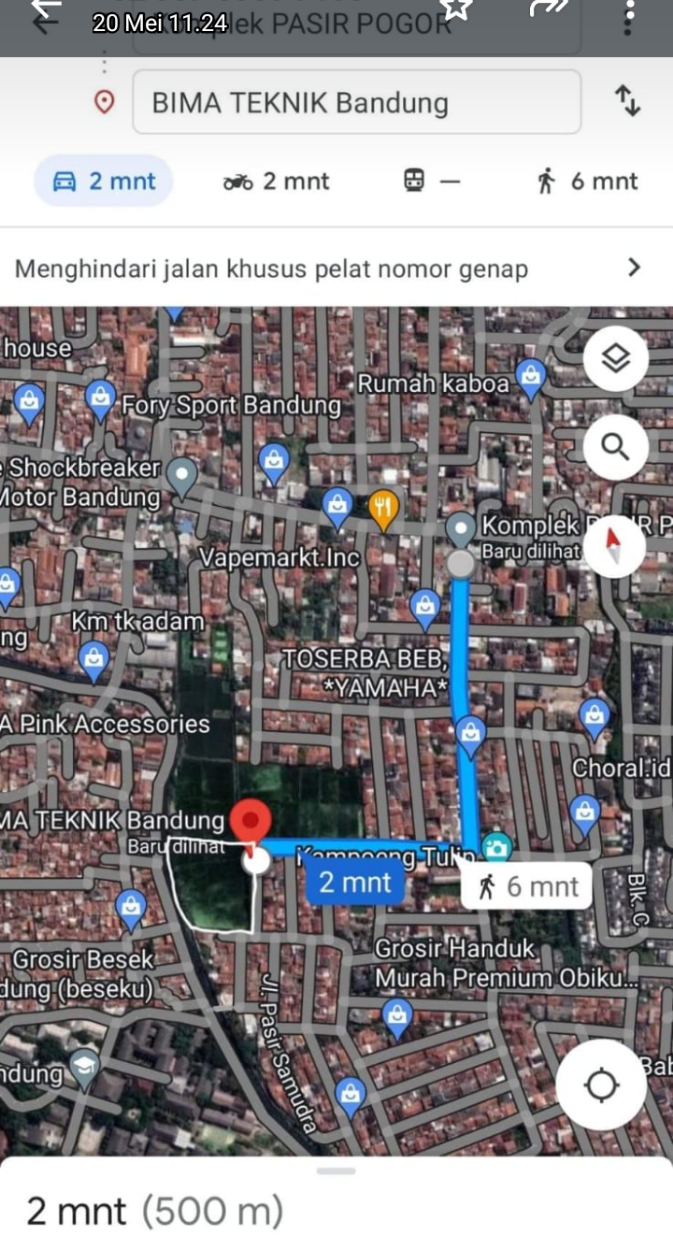This screenshot has width=673, height=1242.
Task: Tap the Choral.id map pin
Action: (x=595, y=717)
